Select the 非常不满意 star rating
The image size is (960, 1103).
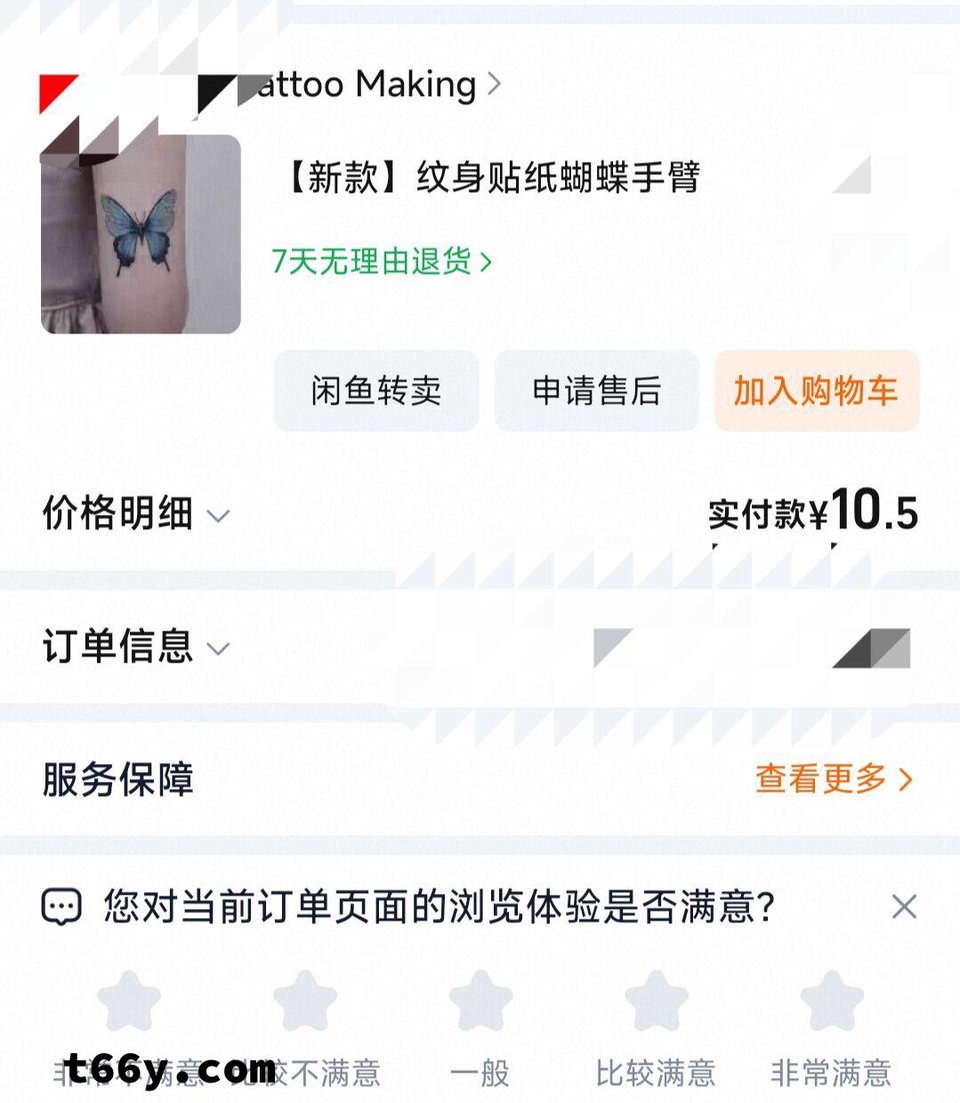[129, 1002]
